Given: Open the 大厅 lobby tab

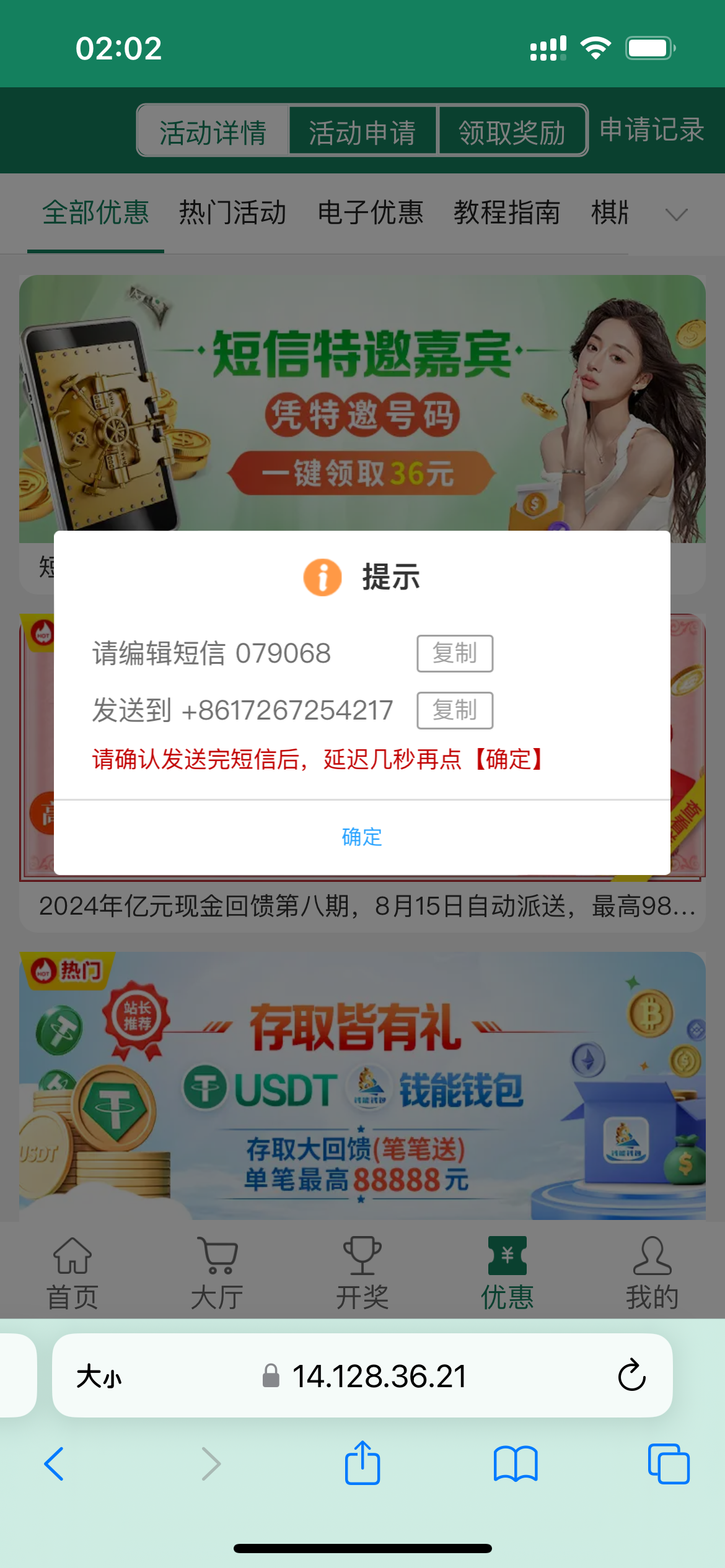Looking at the screenshot, I should (x=217, y=1274).
